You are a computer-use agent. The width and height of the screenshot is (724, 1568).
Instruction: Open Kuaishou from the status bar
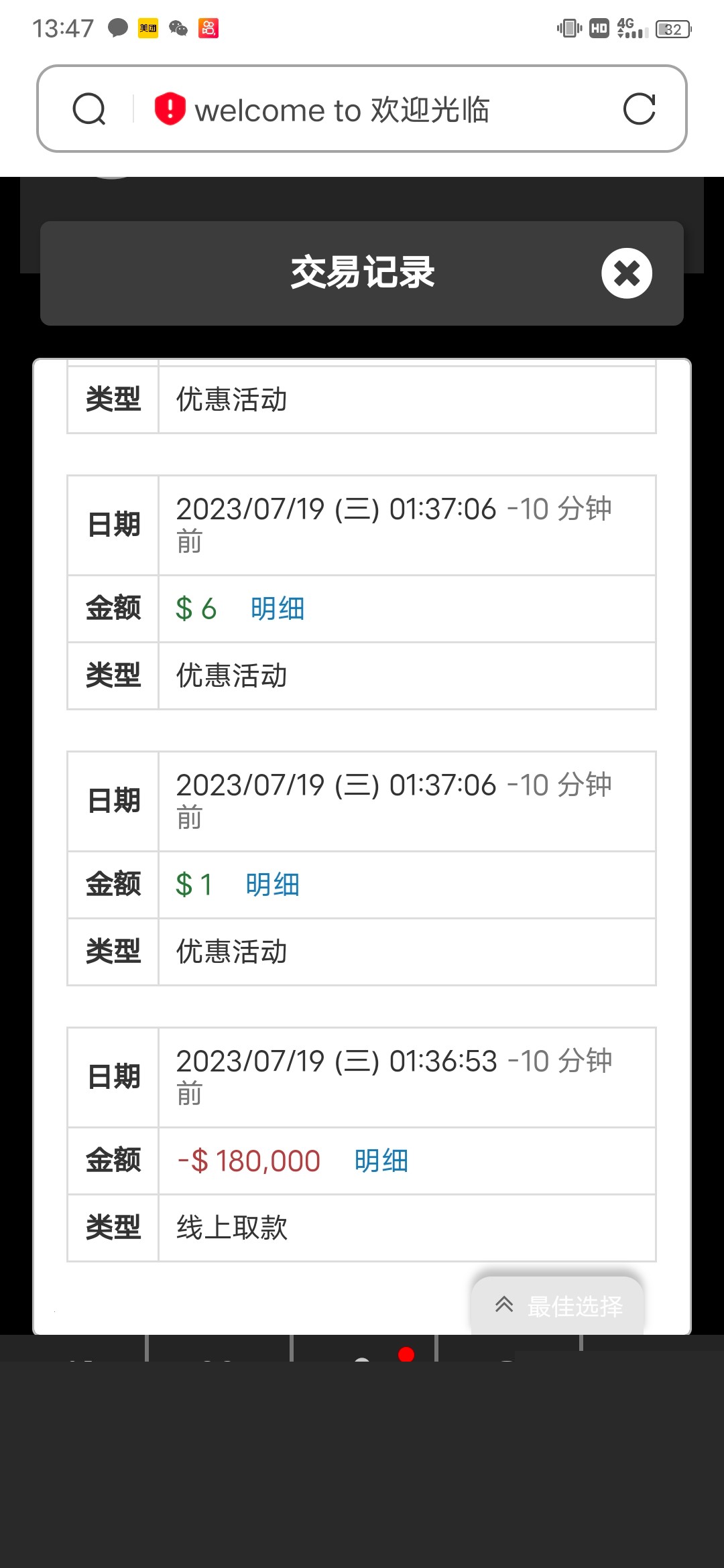pos(208,28)
